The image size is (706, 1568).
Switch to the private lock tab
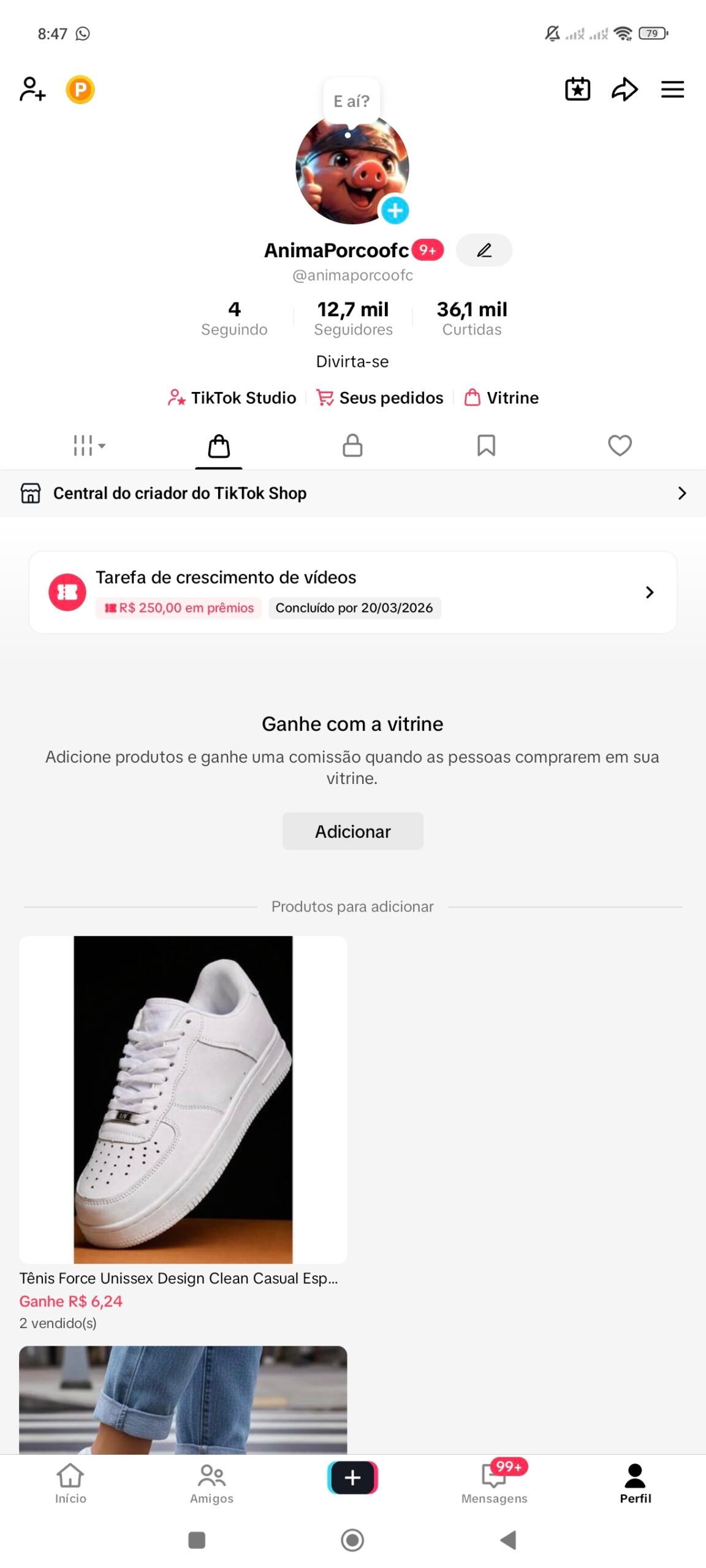pos(352,445)
